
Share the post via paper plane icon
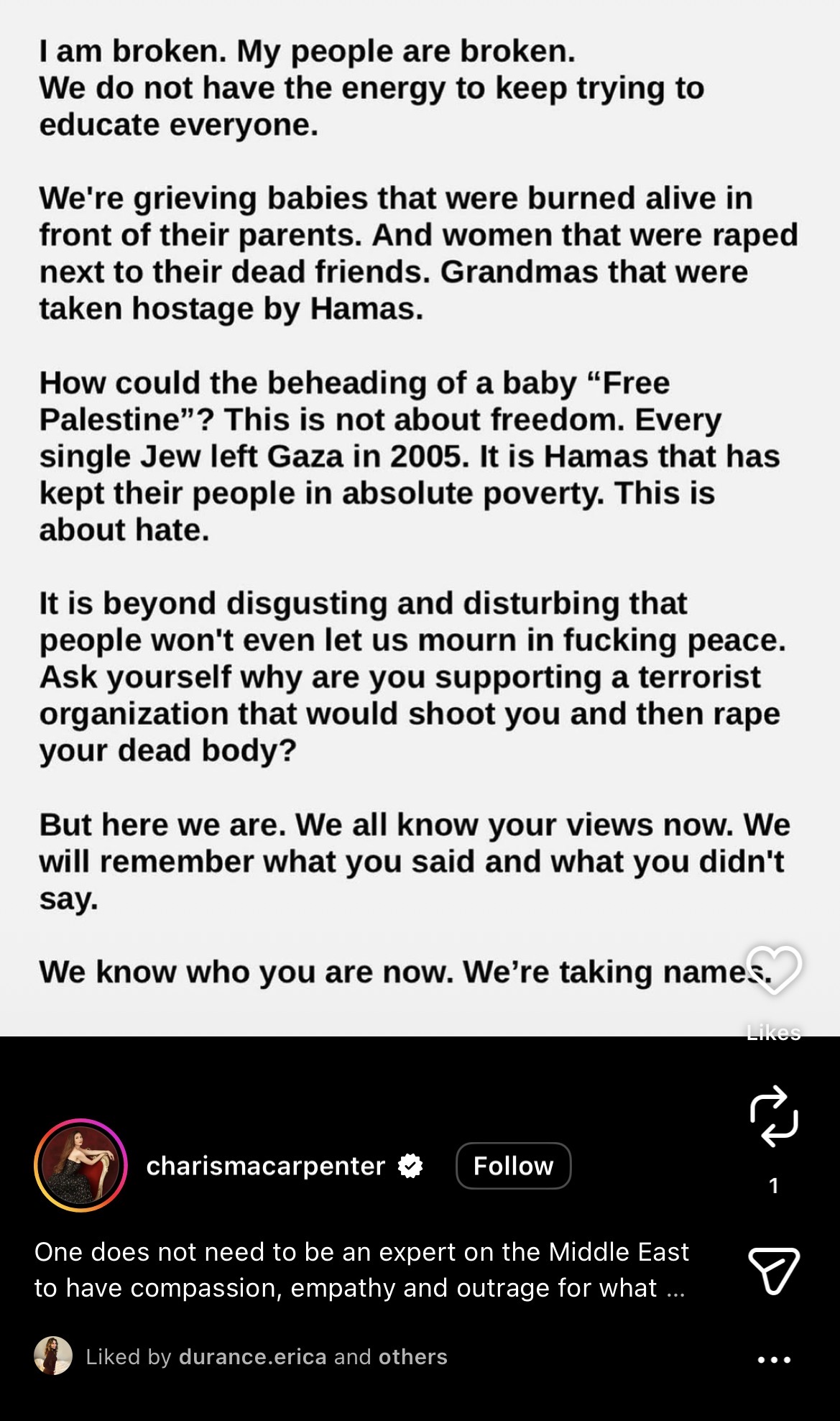click(x=774, y=1271)
